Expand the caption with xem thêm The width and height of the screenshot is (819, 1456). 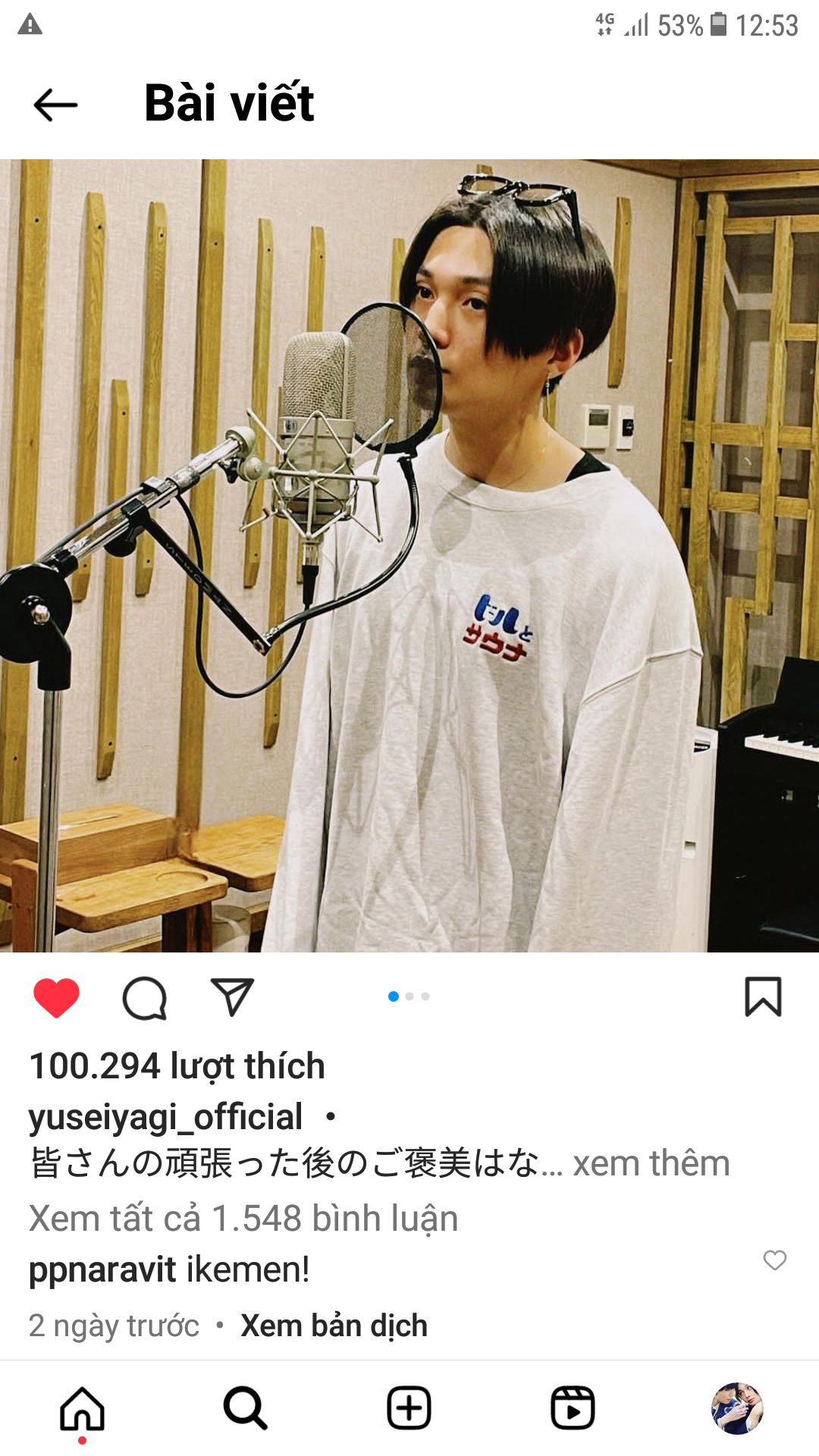(651, 1163)
